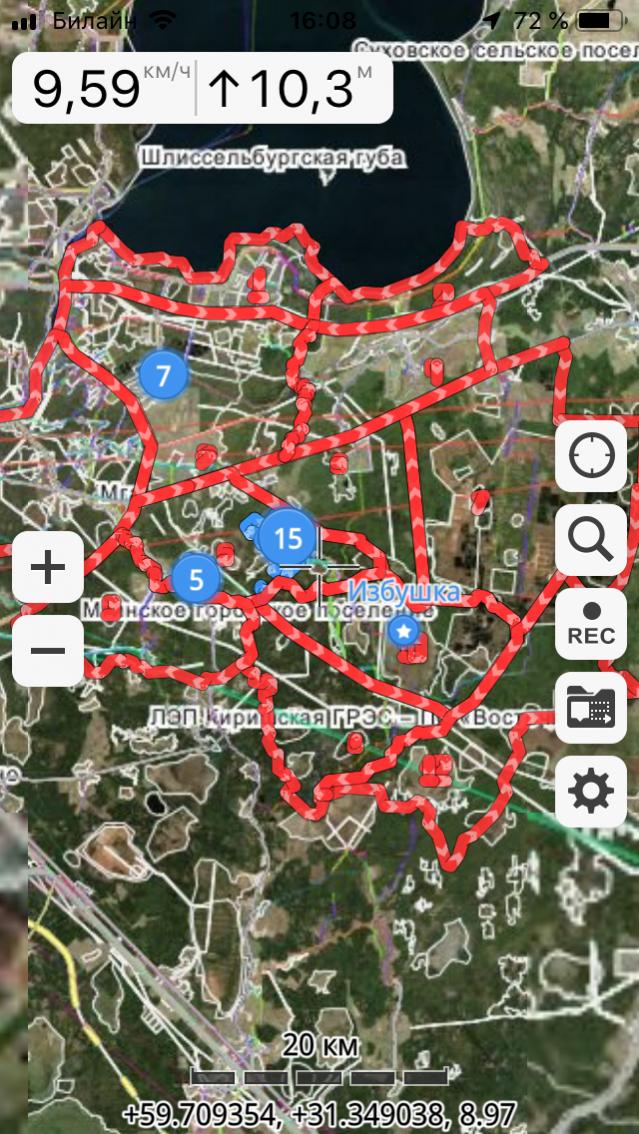The image size is (639, 1134).
Task: Expand the cluster of 5 markers
Action: (x=196, y=579)
